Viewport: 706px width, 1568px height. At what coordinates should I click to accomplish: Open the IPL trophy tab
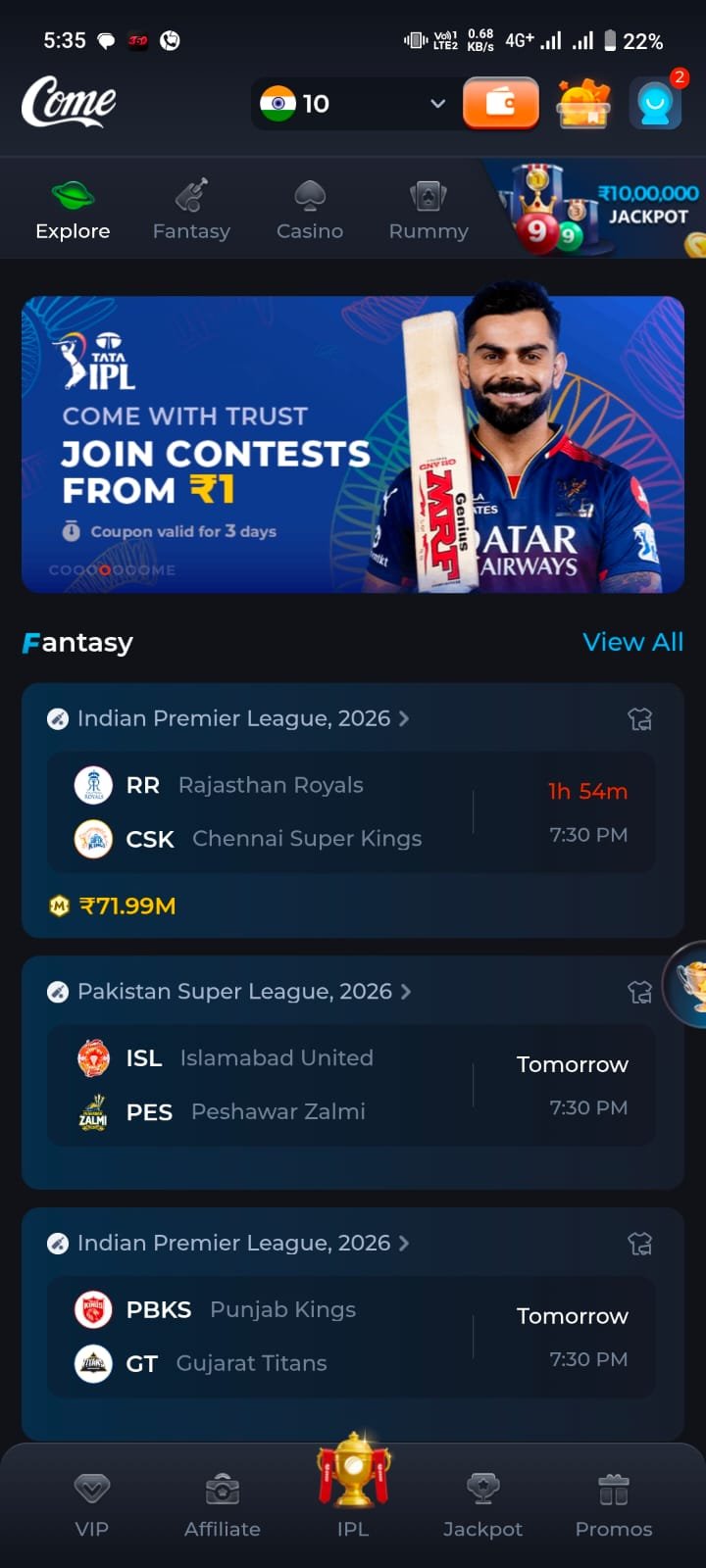(x=353, y=1490)
